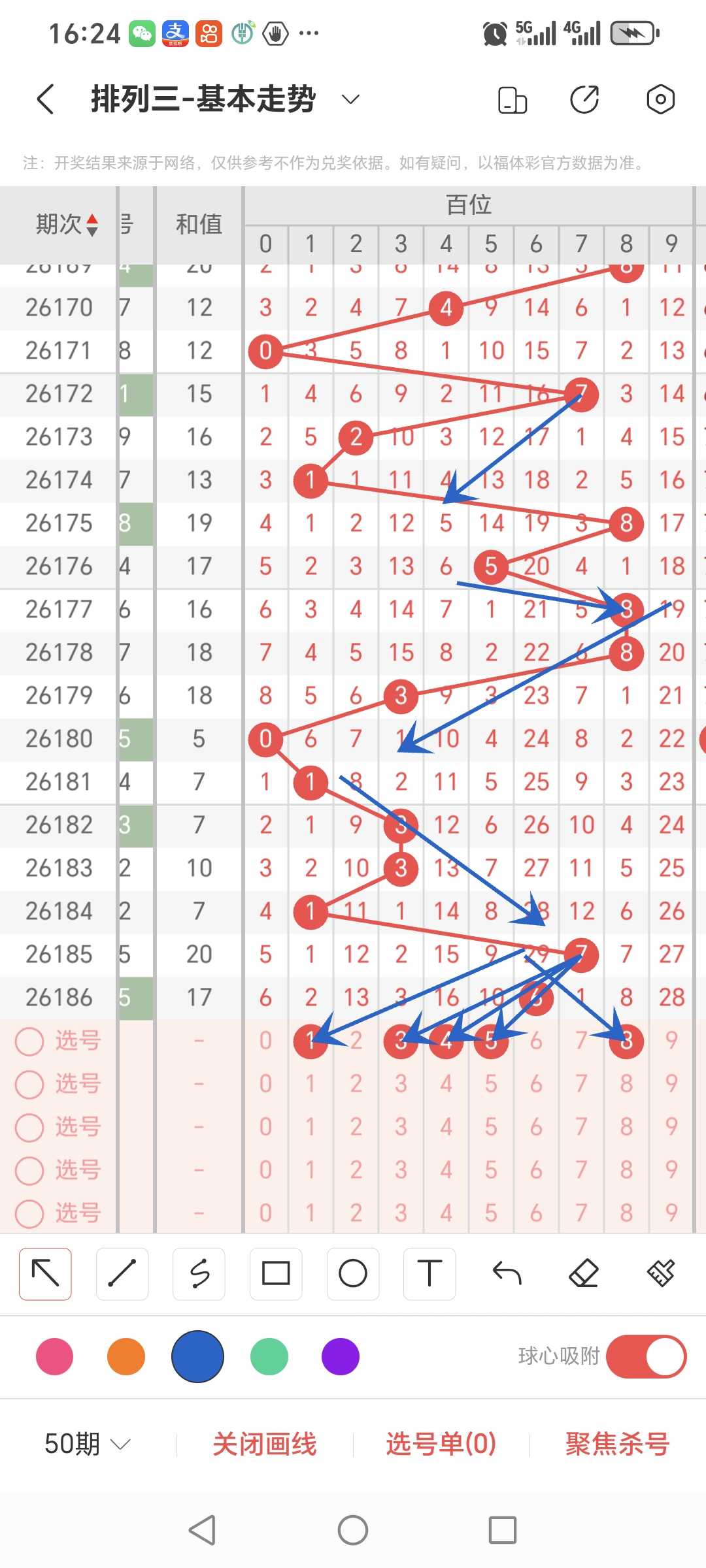Image resolution: width=706 pixels, height=1568 pixels.
Task: Tap the share icon in header
Action: coord(584,99)
